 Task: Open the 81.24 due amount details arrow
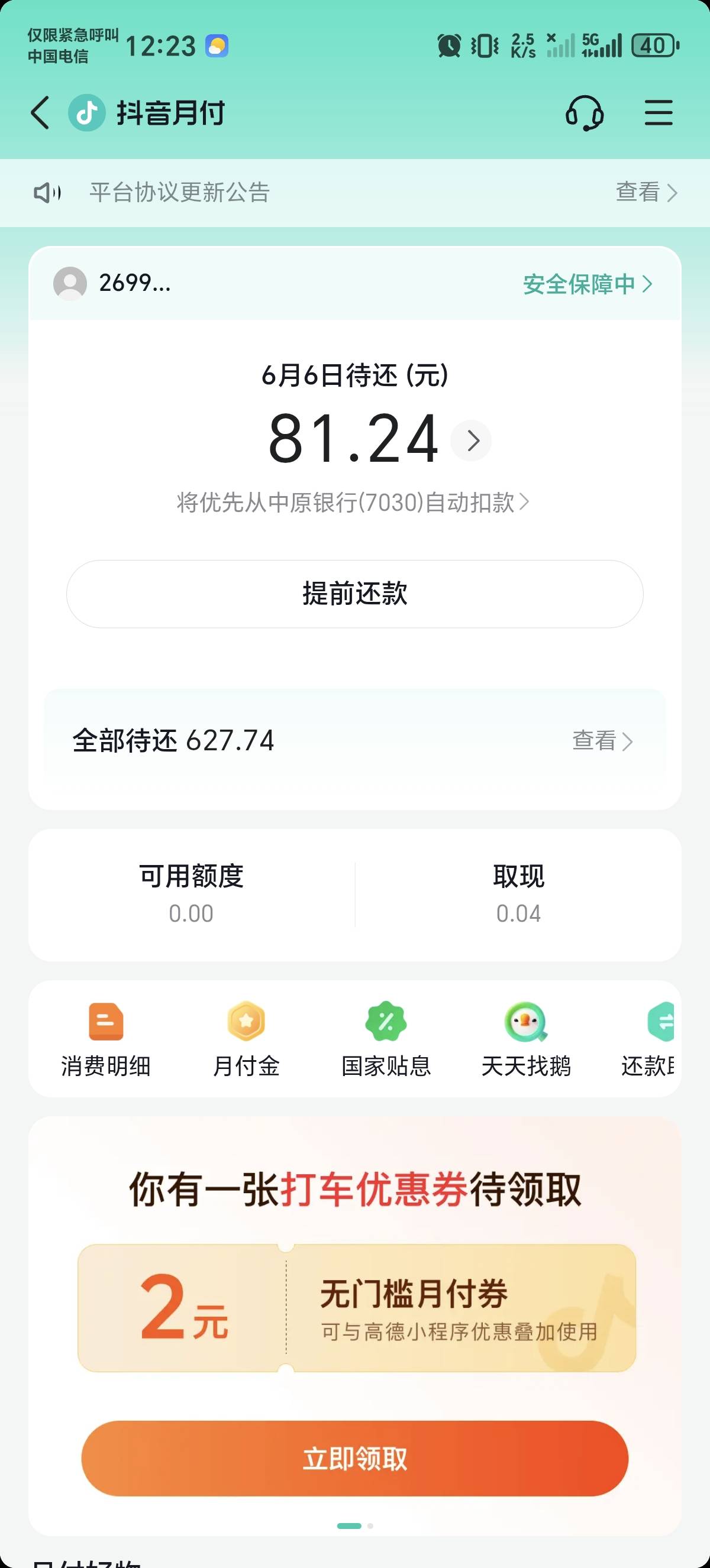point(472,440)
